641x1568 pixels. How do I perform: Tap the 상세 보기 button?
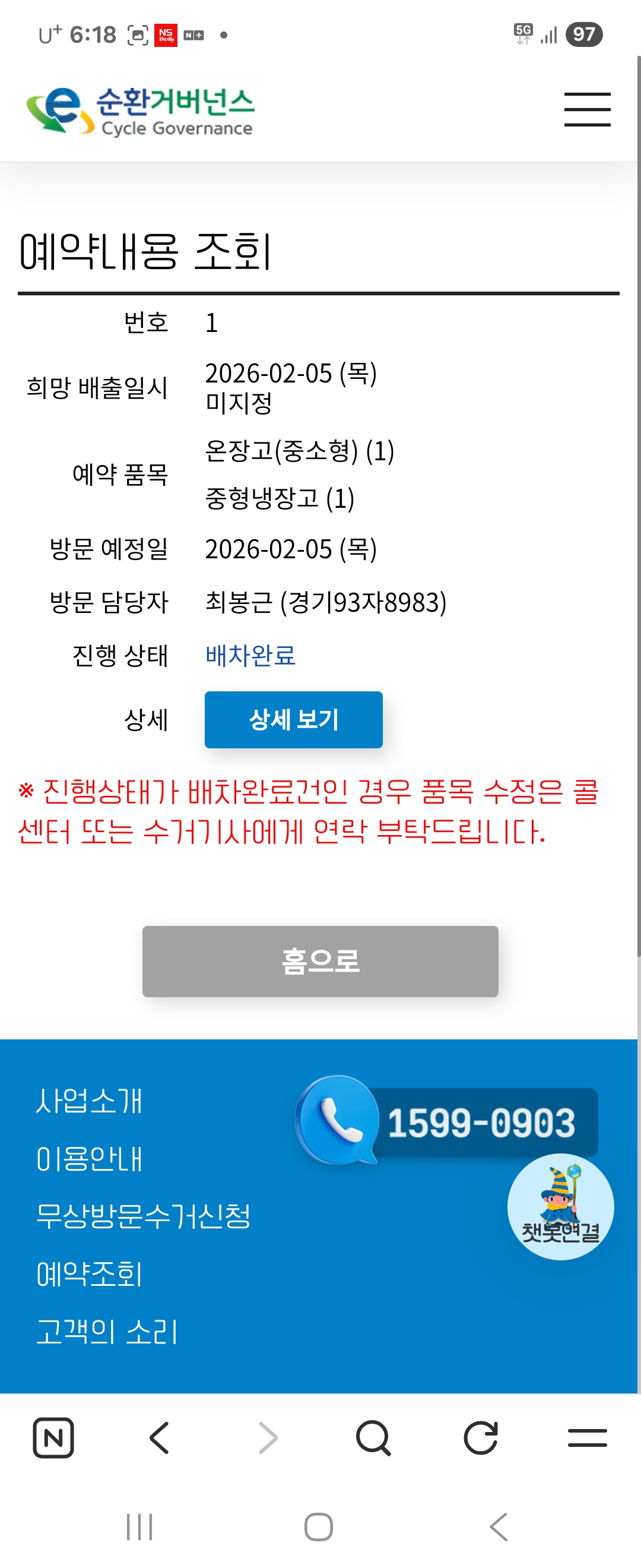pyautogui.click(x=293, y=719)
